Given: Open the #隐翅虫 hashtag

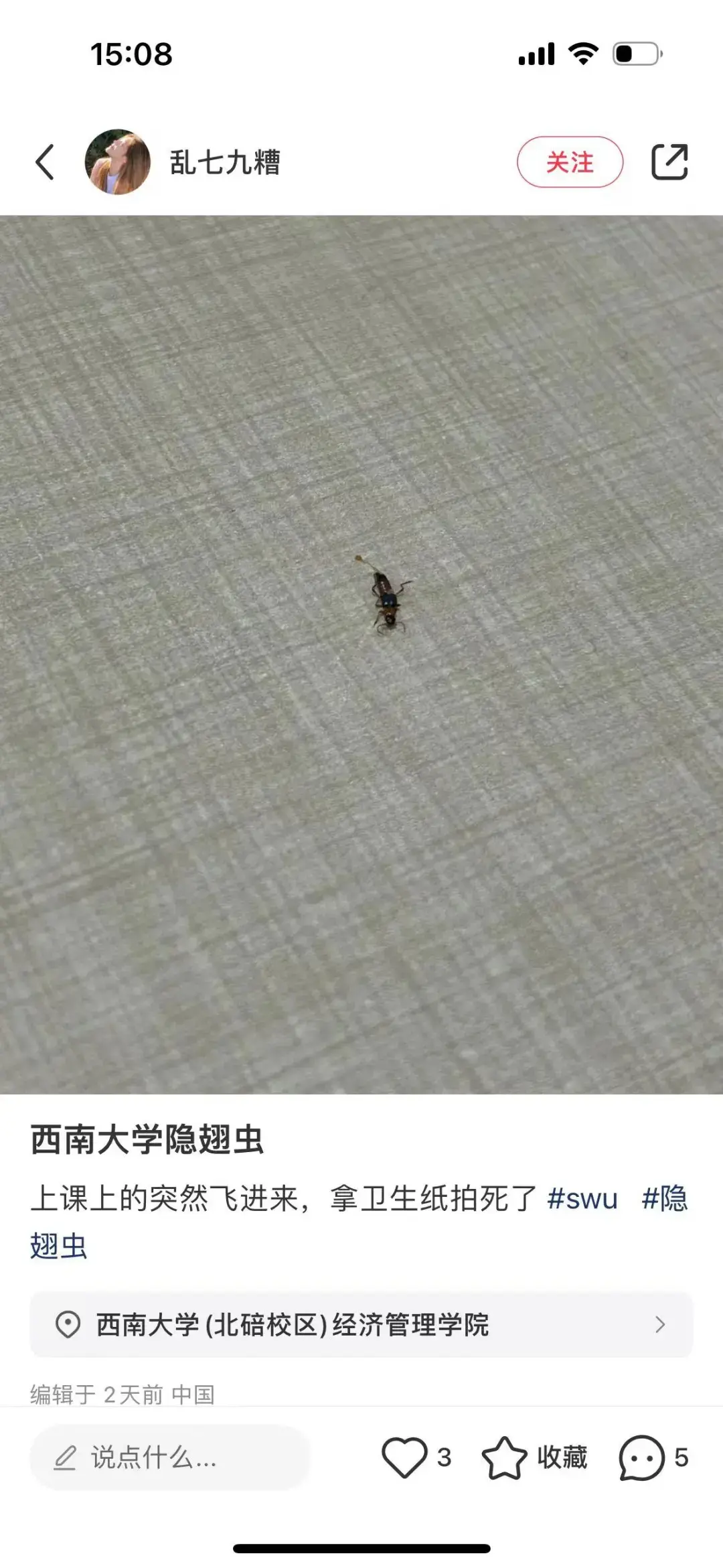Looking at the screenshot, I should [664, 1198].
